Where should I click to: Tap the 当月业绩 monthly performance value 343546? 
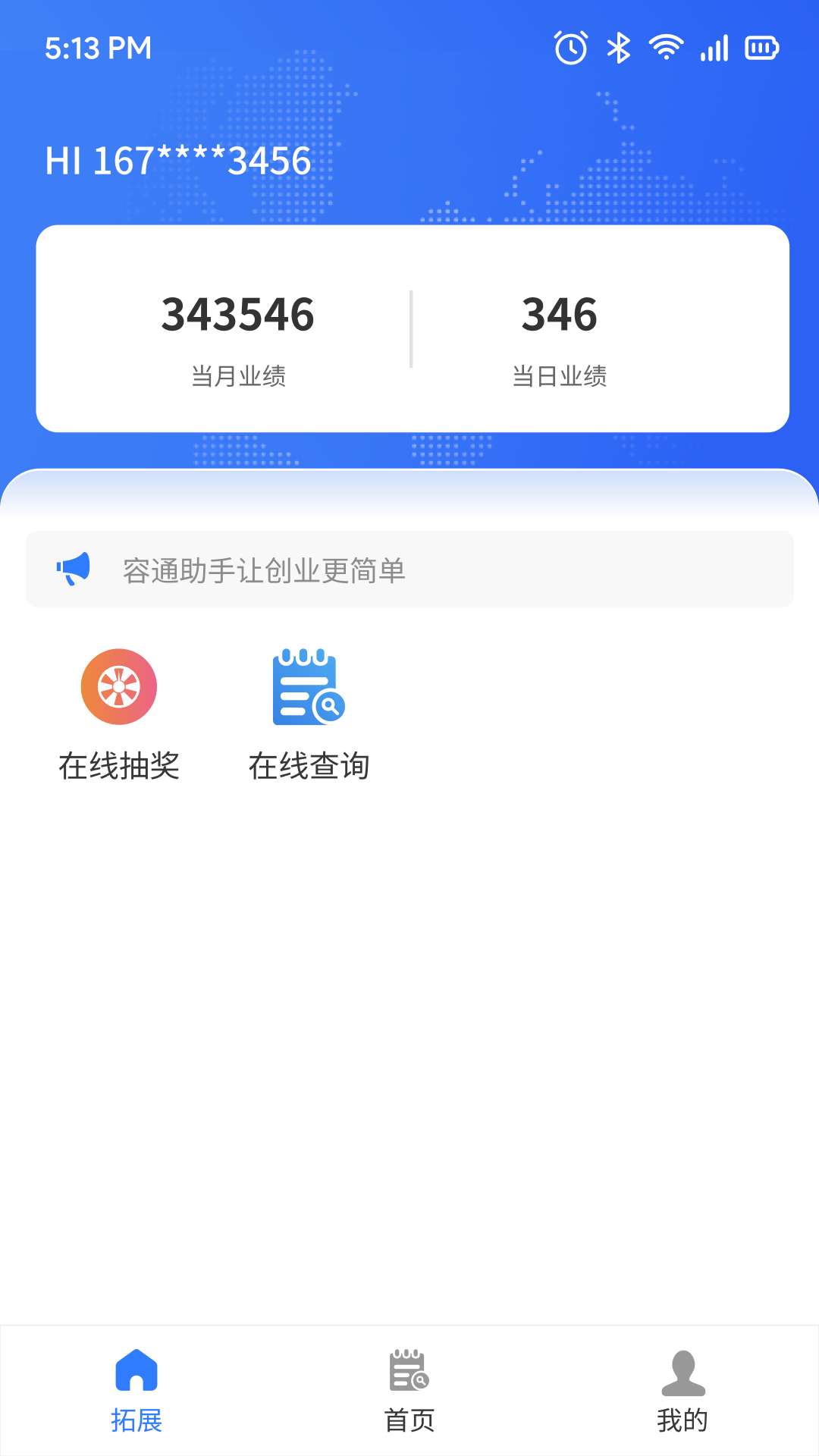tap(238, 315)
